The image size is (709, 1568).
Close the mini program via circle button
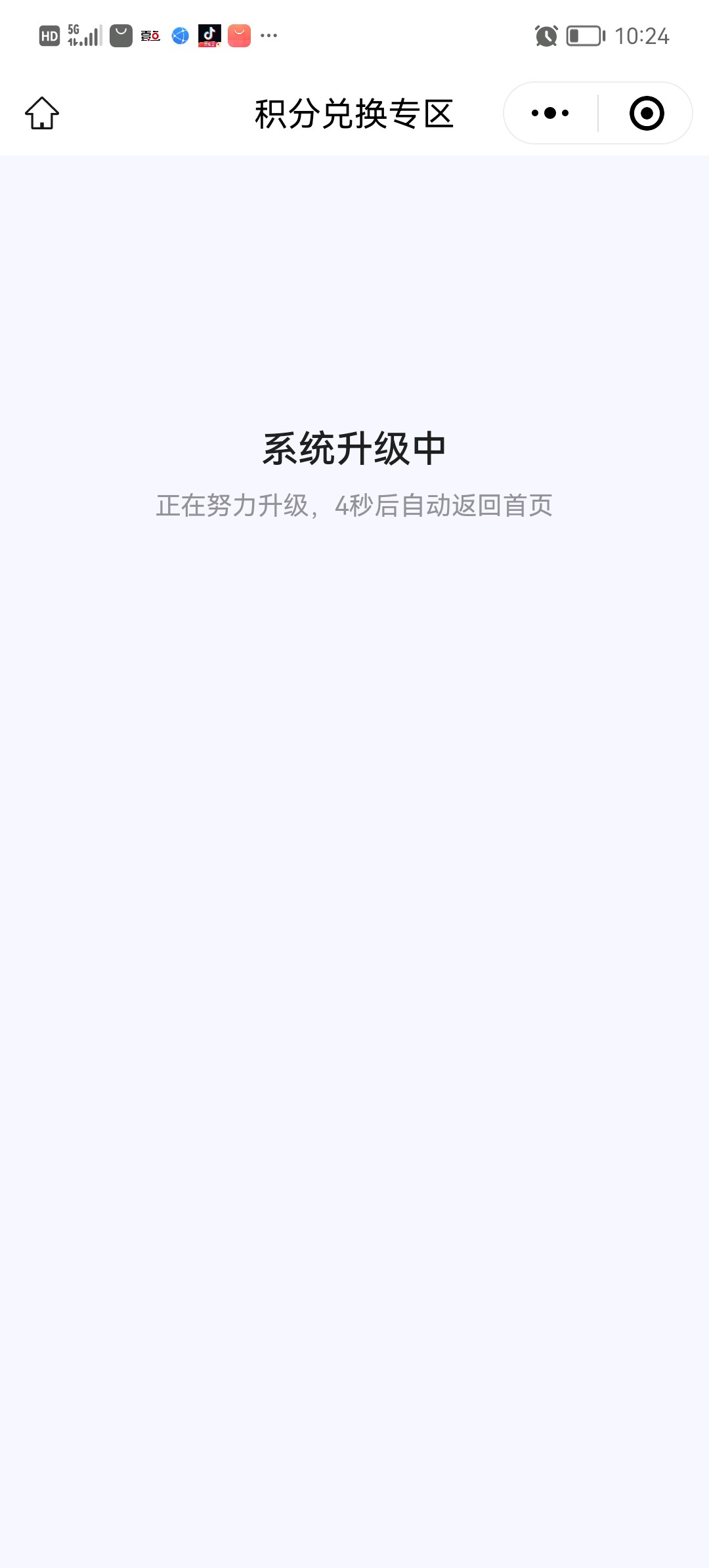click(x=647, y=113)
